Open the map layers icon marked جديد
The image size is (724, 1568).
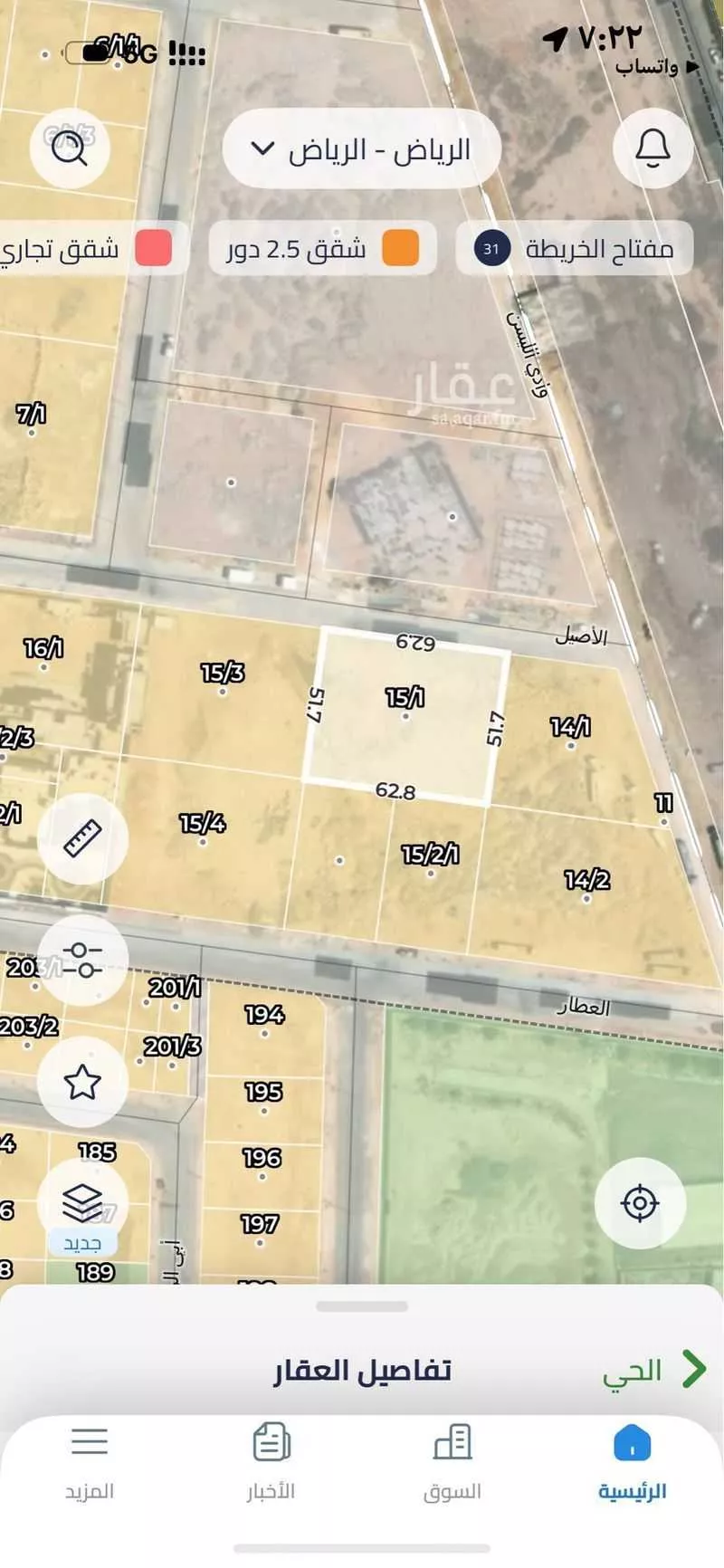click(x=81, y=1204)
